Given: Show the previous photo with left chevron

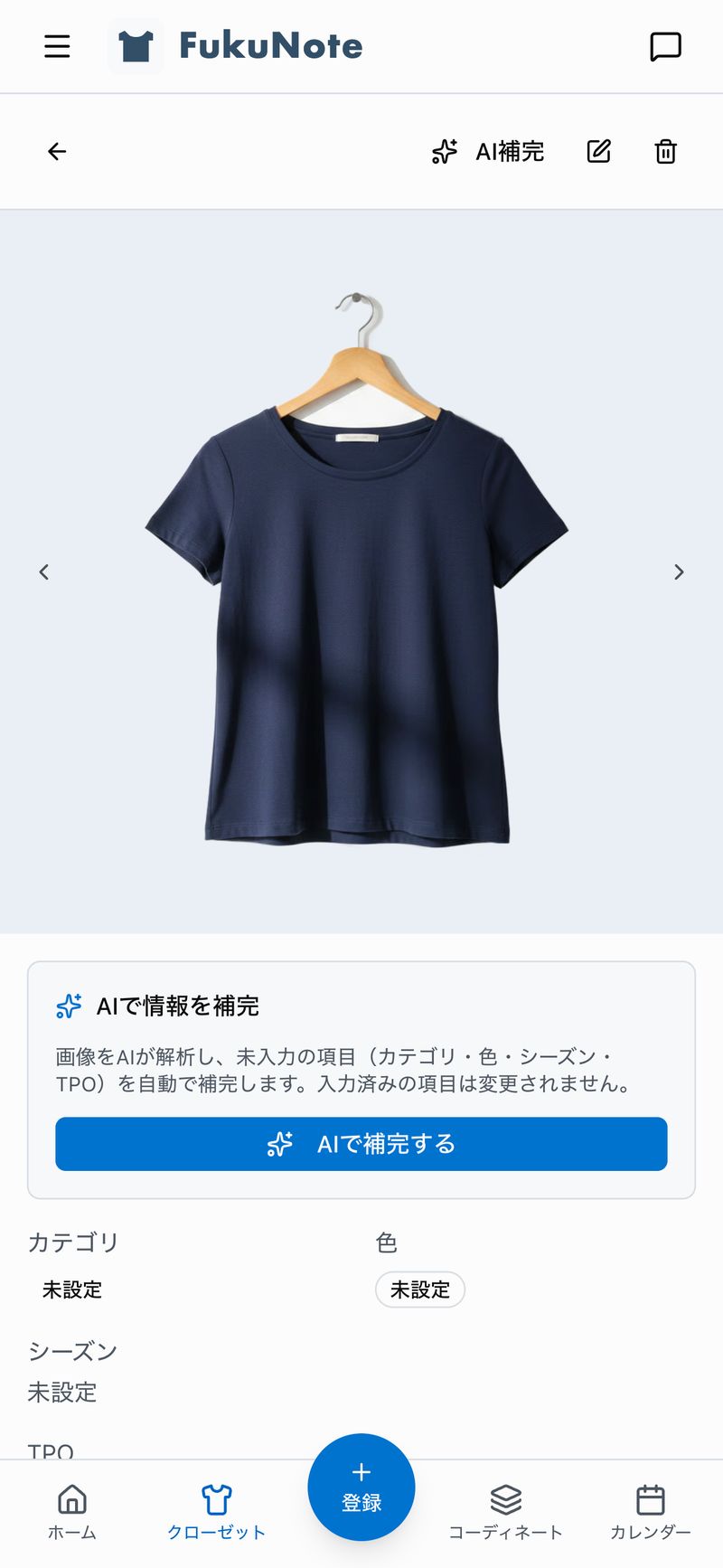Looking at the screenshot, I should [43, 571].
